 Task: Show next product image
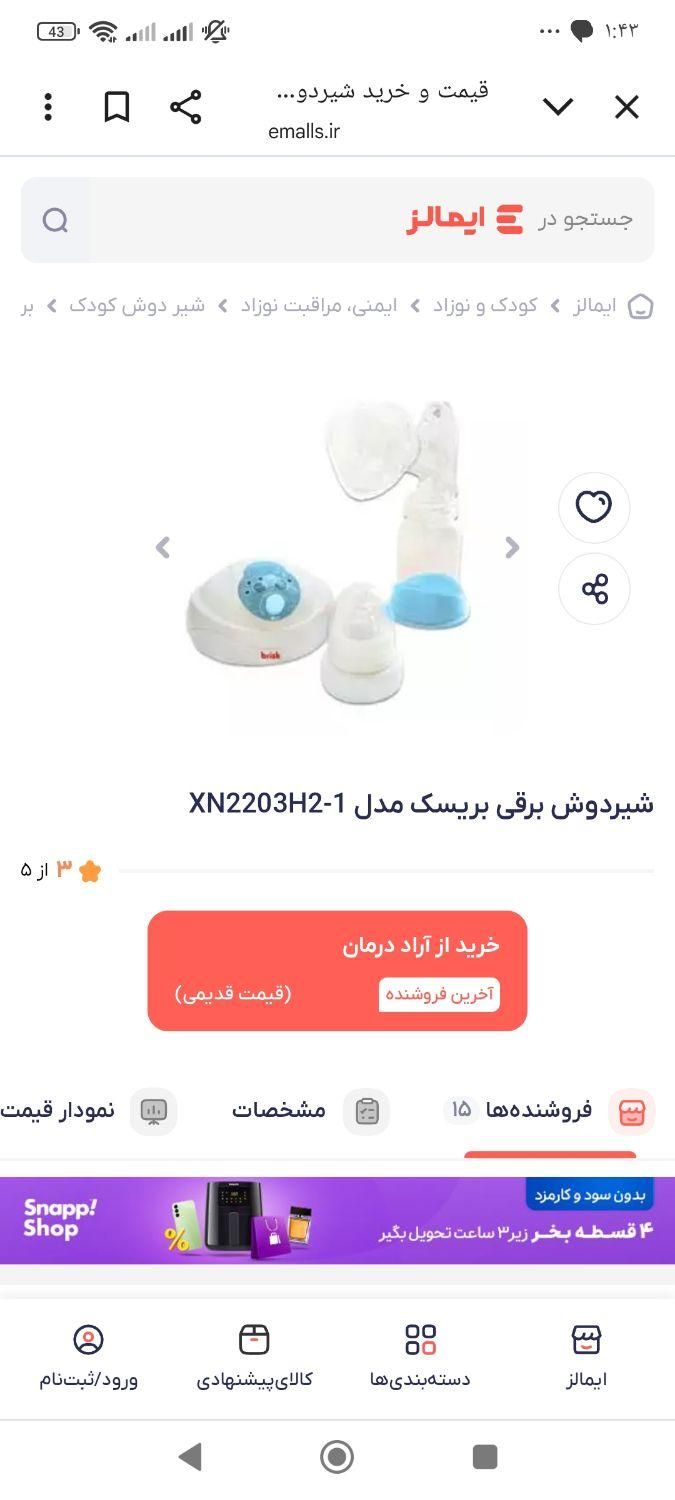[x=512, y=547]
